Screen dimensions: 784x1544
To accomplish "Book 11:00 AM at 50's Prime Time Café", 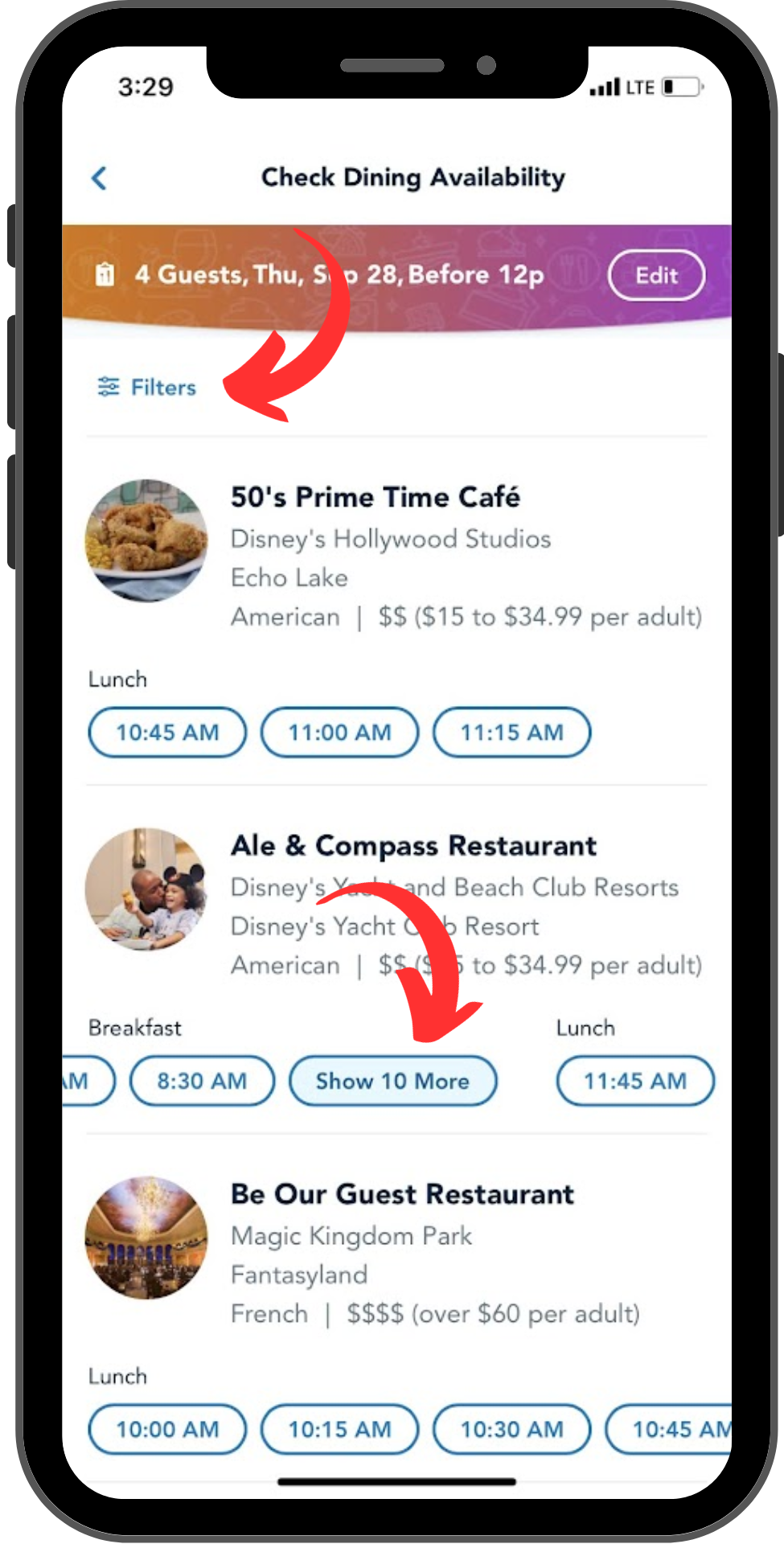I will (x=339, y=733).
